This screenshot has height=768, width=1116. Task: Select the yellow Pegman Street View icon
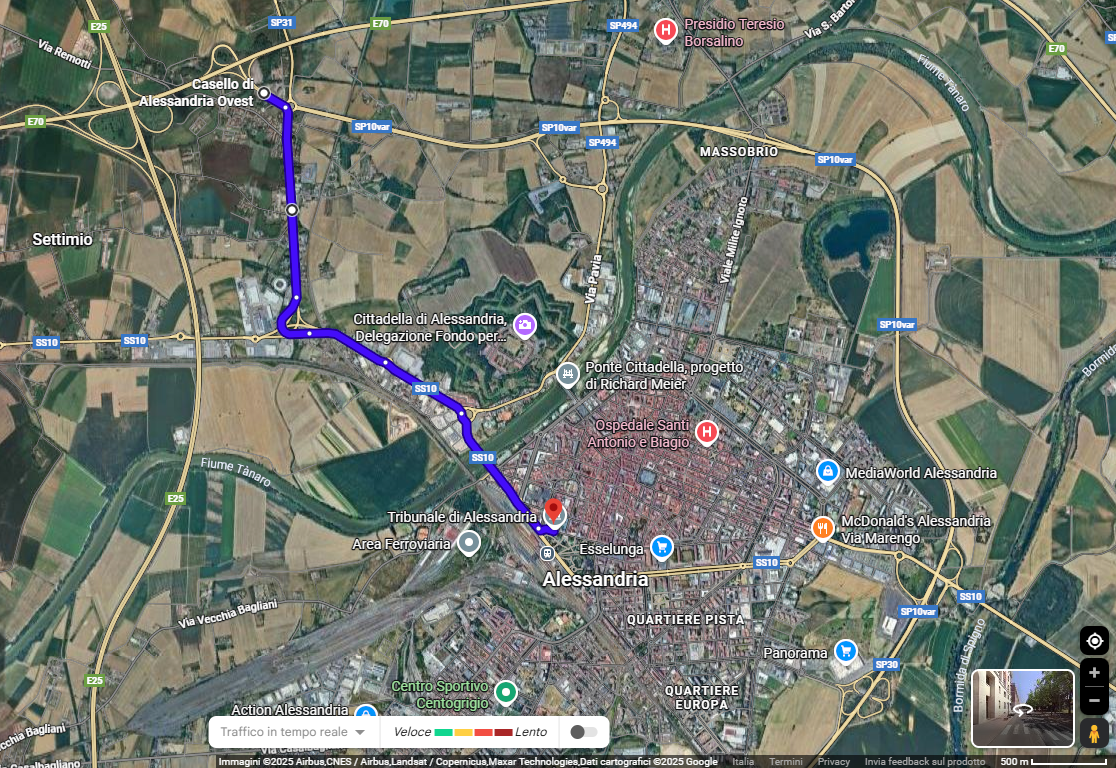[1094, 733]
